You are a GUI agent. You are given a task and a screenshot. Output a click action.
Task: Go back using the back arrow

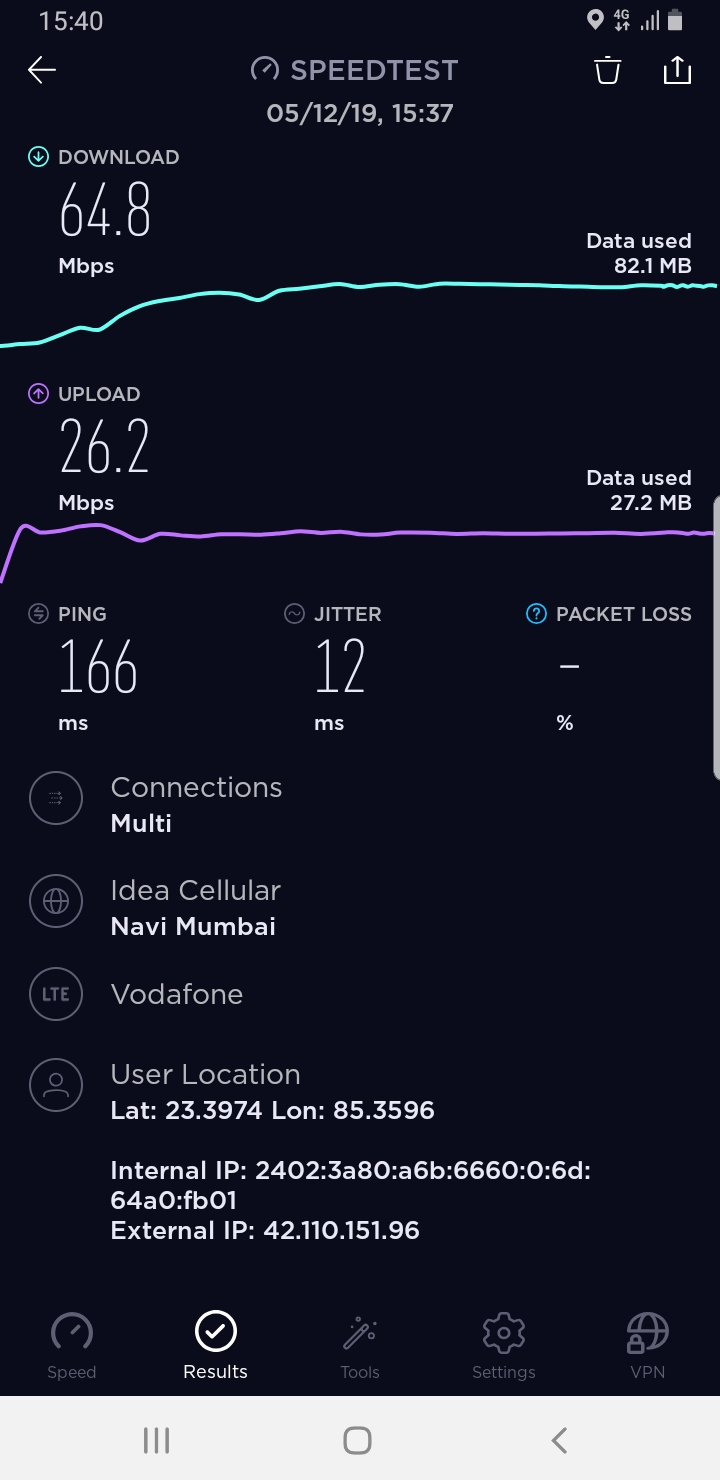click(41, 70)
